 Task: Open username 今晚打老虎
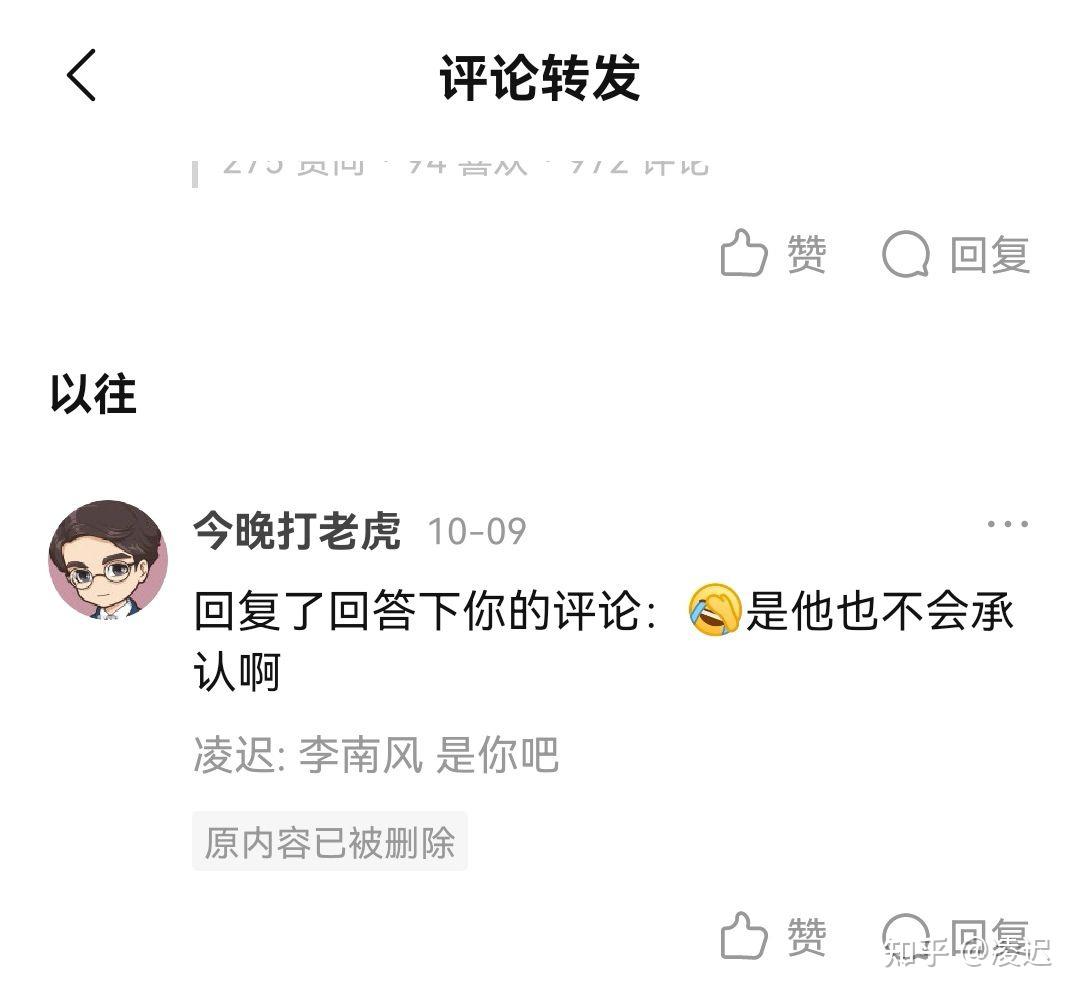[x=297, y=531]
